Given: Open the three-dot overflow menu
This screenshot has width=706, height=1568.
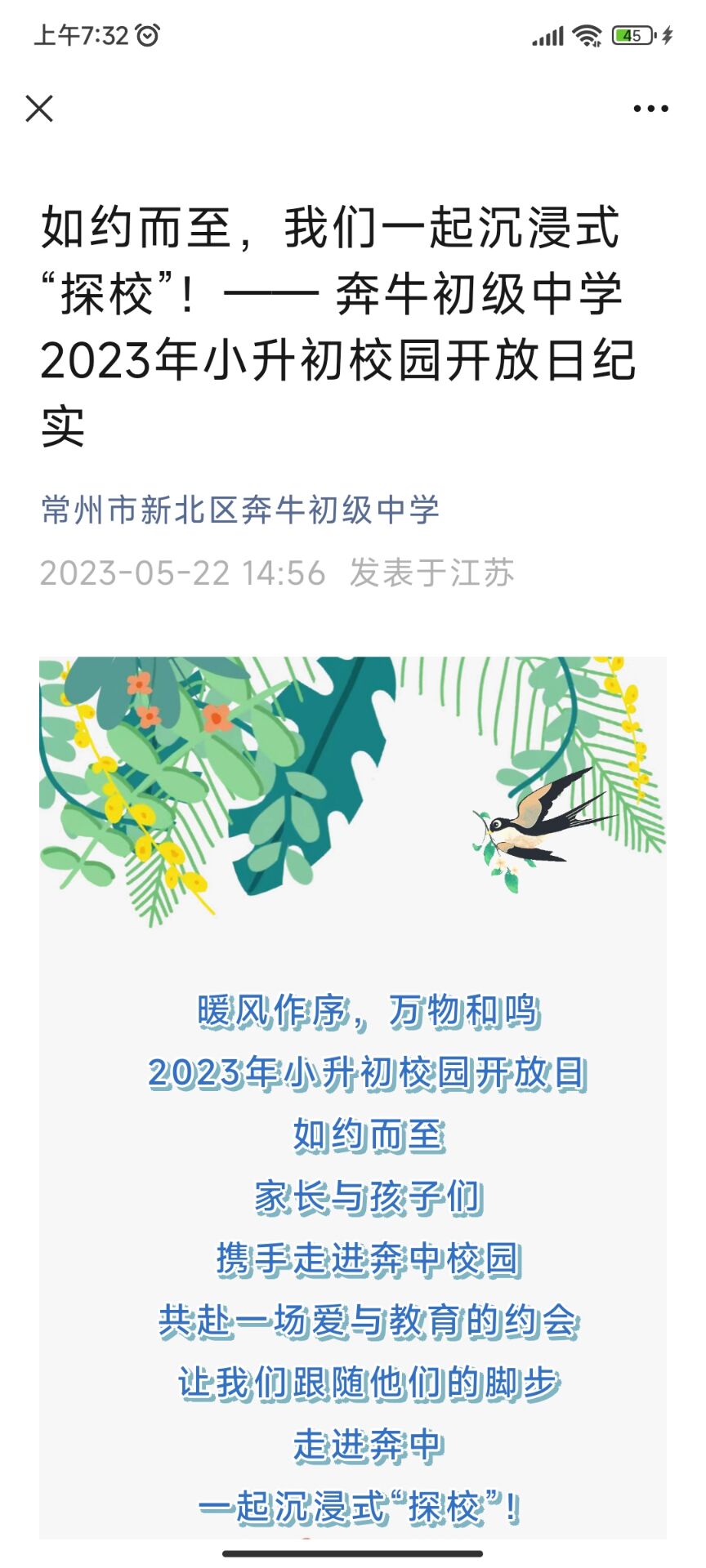Looking at the screenshot, I should click(650, 109).
